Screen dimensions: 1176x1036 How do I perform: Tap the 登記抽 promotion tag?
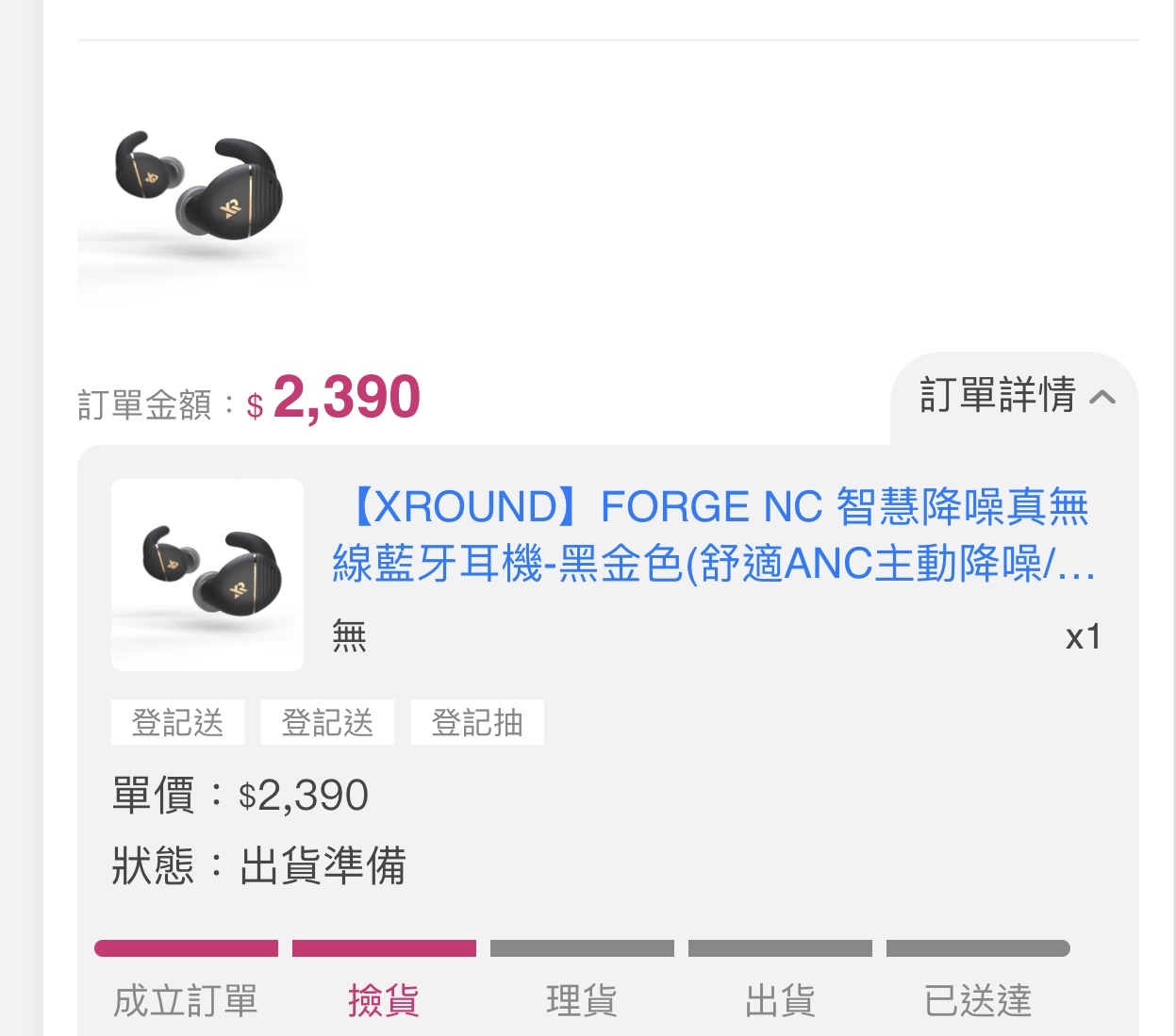(x=477, y=723)
